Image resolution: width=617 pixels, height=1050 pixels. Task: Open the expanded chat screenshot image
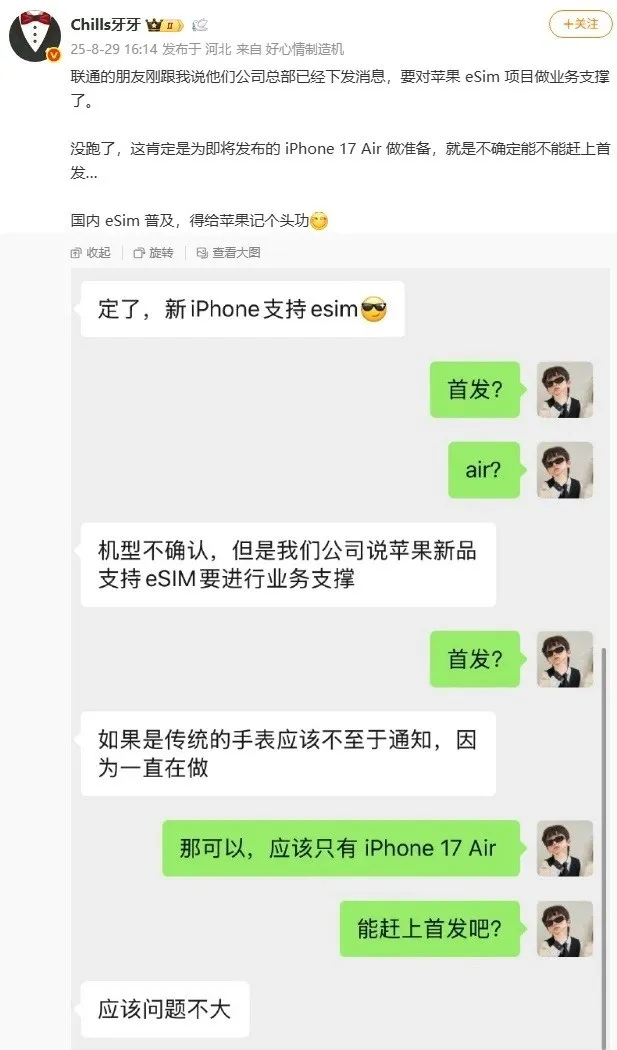click(340, 650)
